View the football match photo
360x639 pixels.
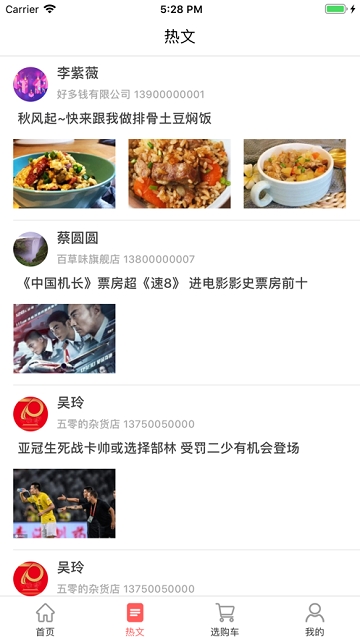64,503
